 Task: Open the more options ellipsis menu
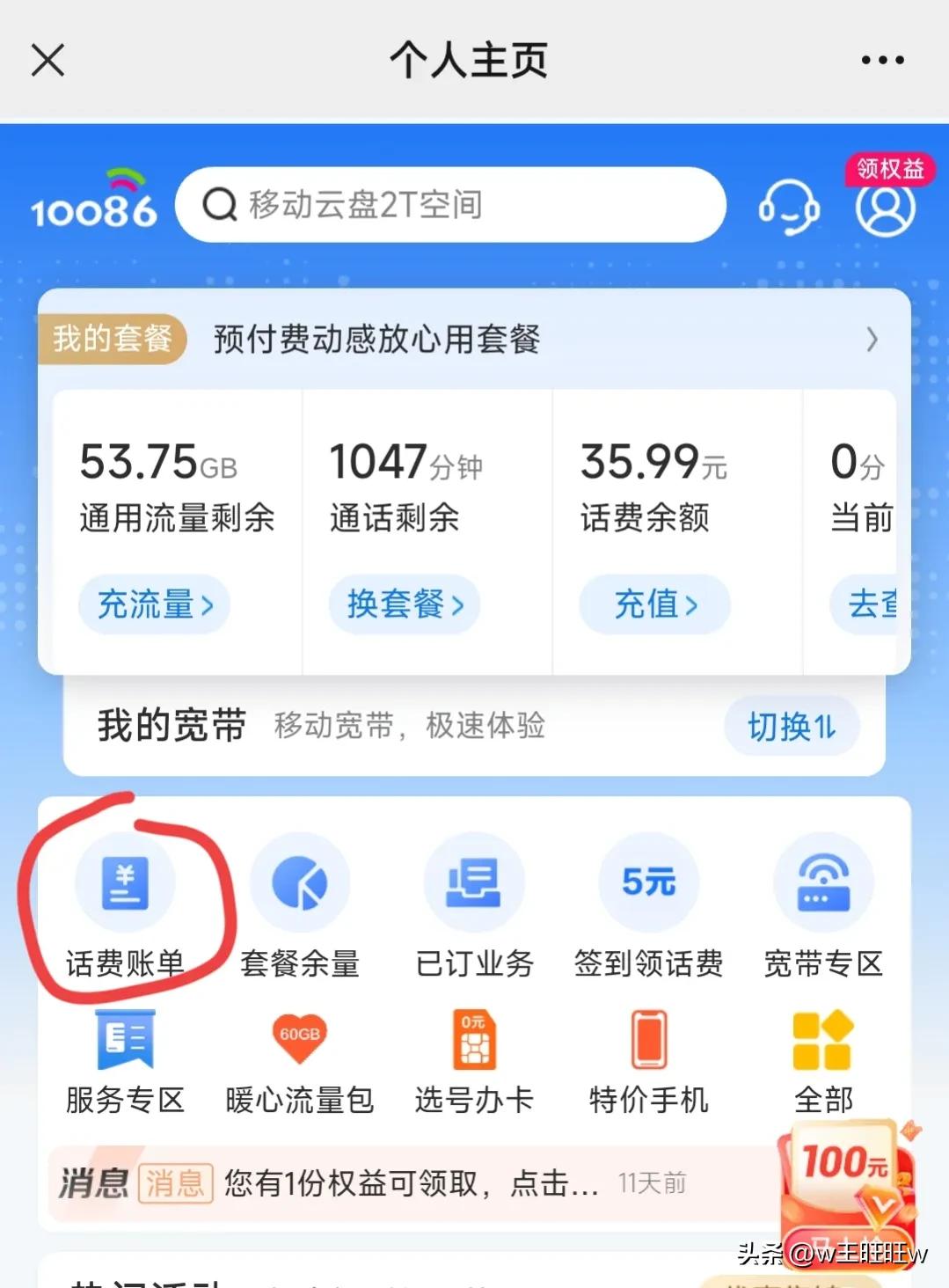point(882,58)
